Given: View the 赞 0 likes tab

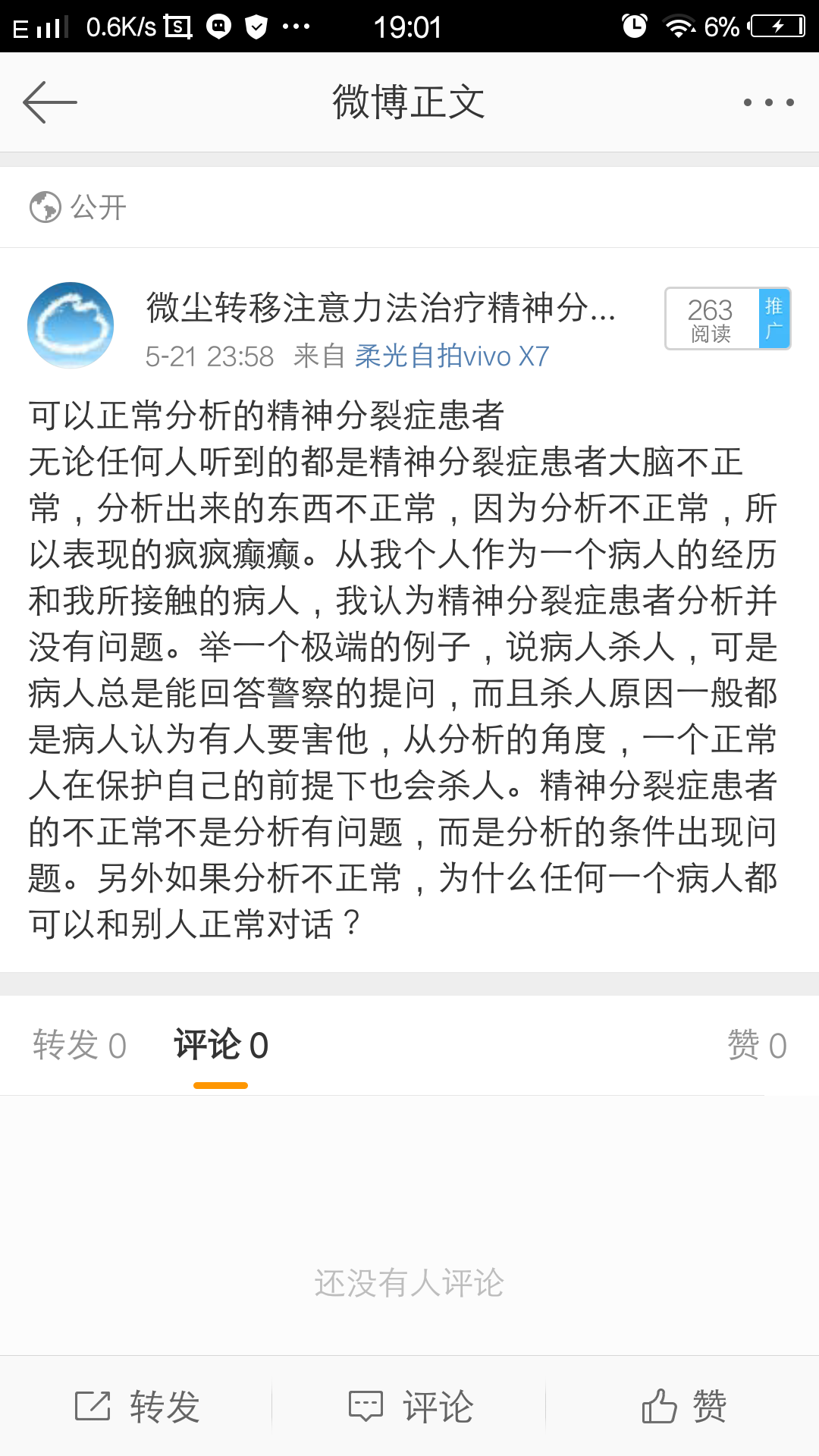Looking at the screenshot, I should (x=757, y=1046).
